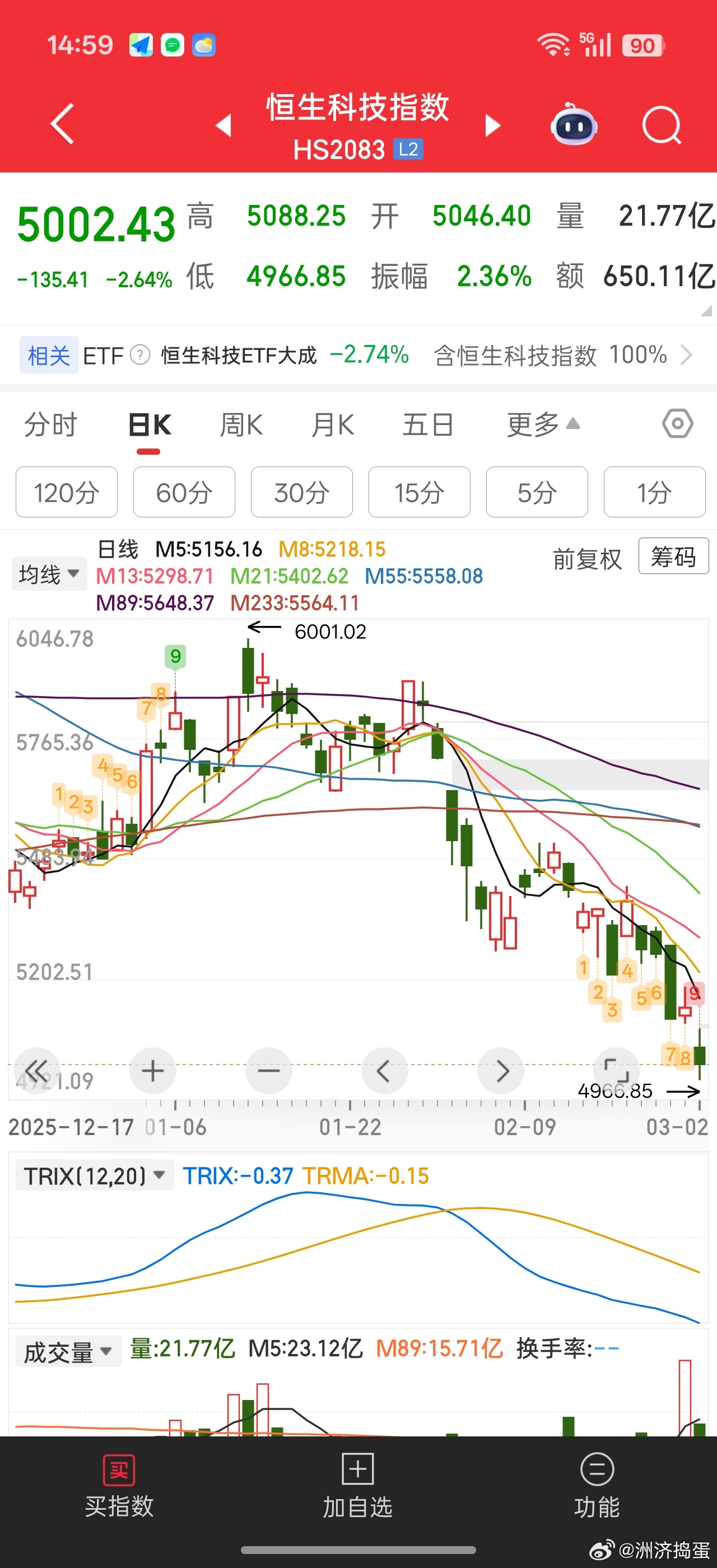Image resolution: width=717 pixels, height=1568 pixels.
Task: Open the chart settings gear icon
Action: (x=677, y=426)
